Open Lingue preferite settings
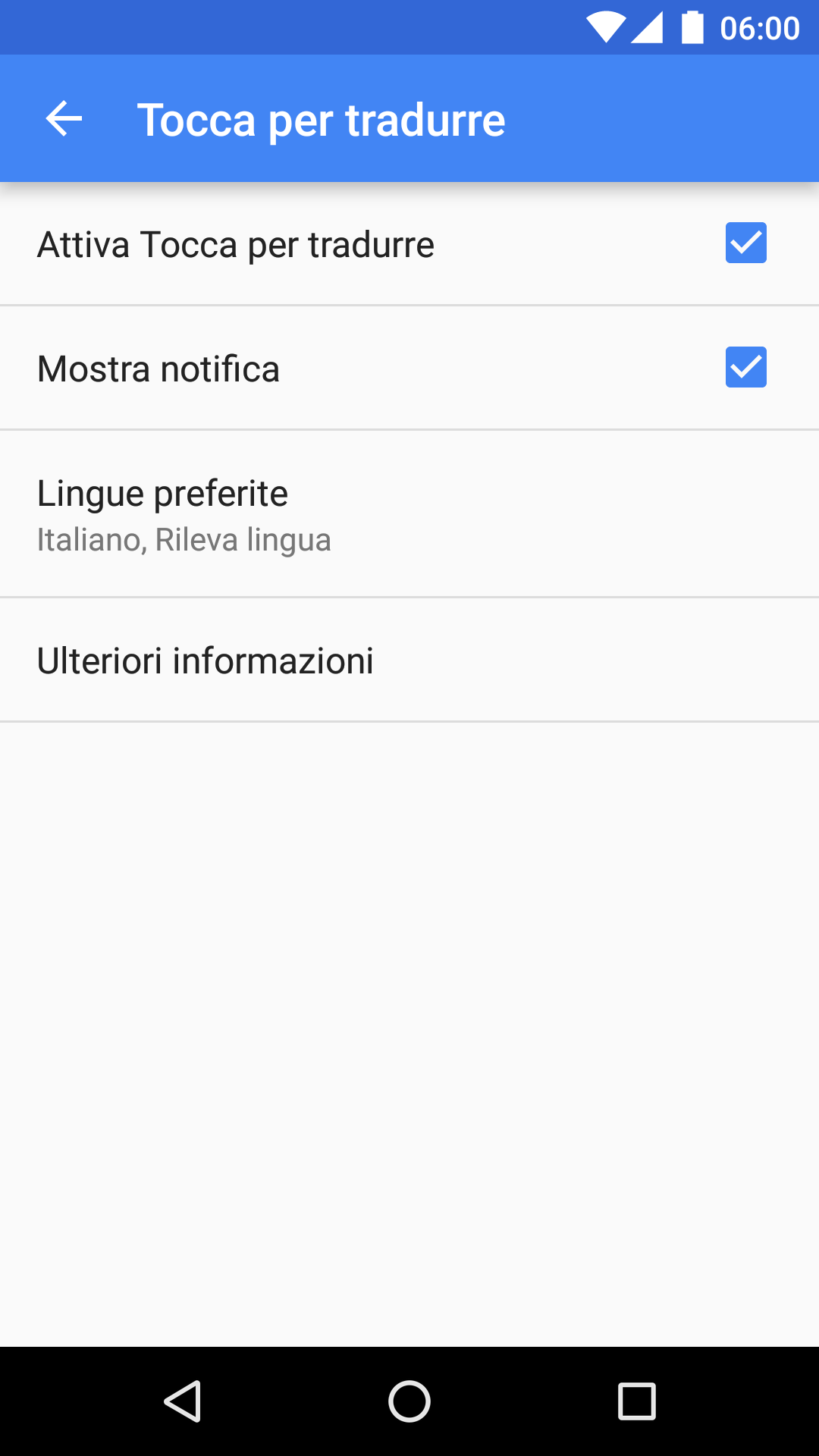819x1456 pixels. tap(409, 514)
